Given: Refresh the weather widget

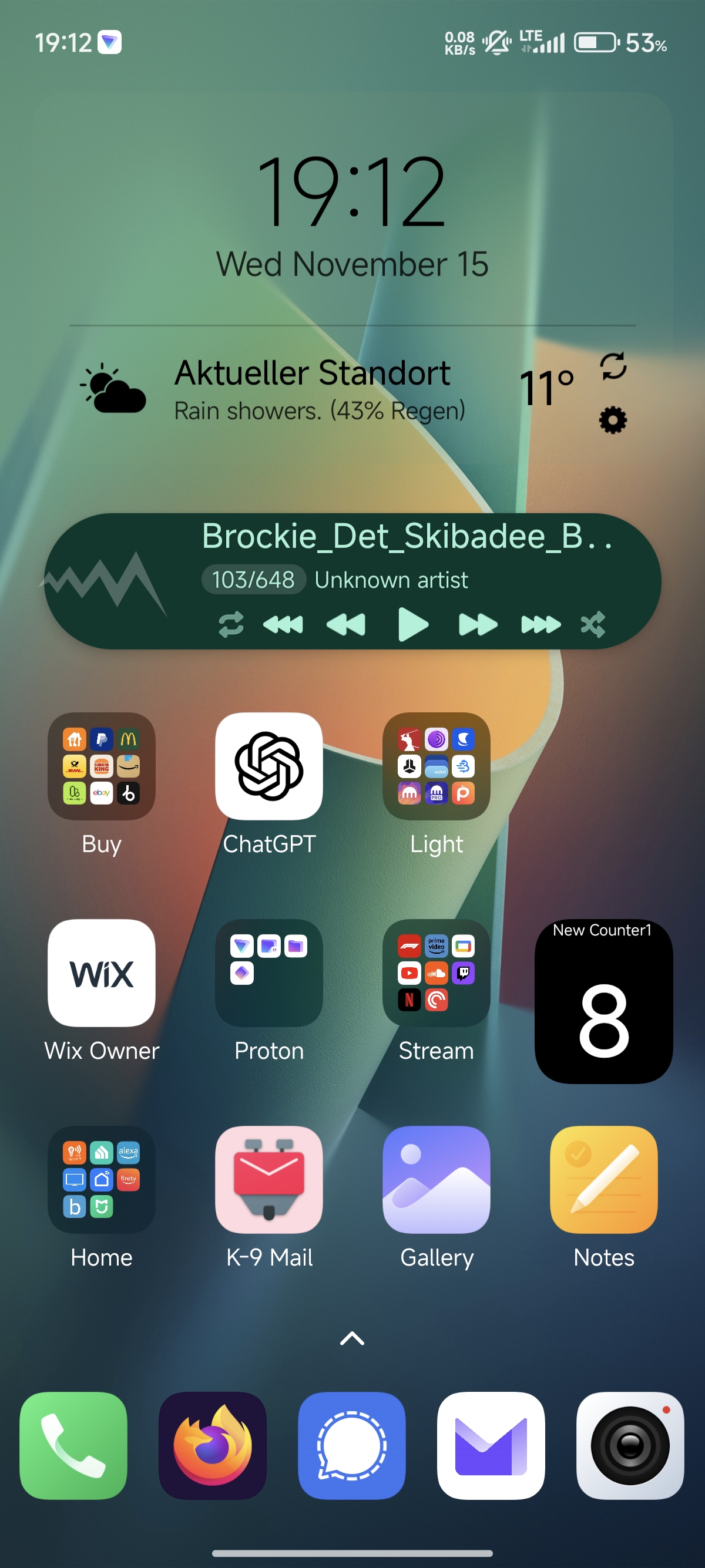Looking at the screenshot, I should click(x=613, y=366).
